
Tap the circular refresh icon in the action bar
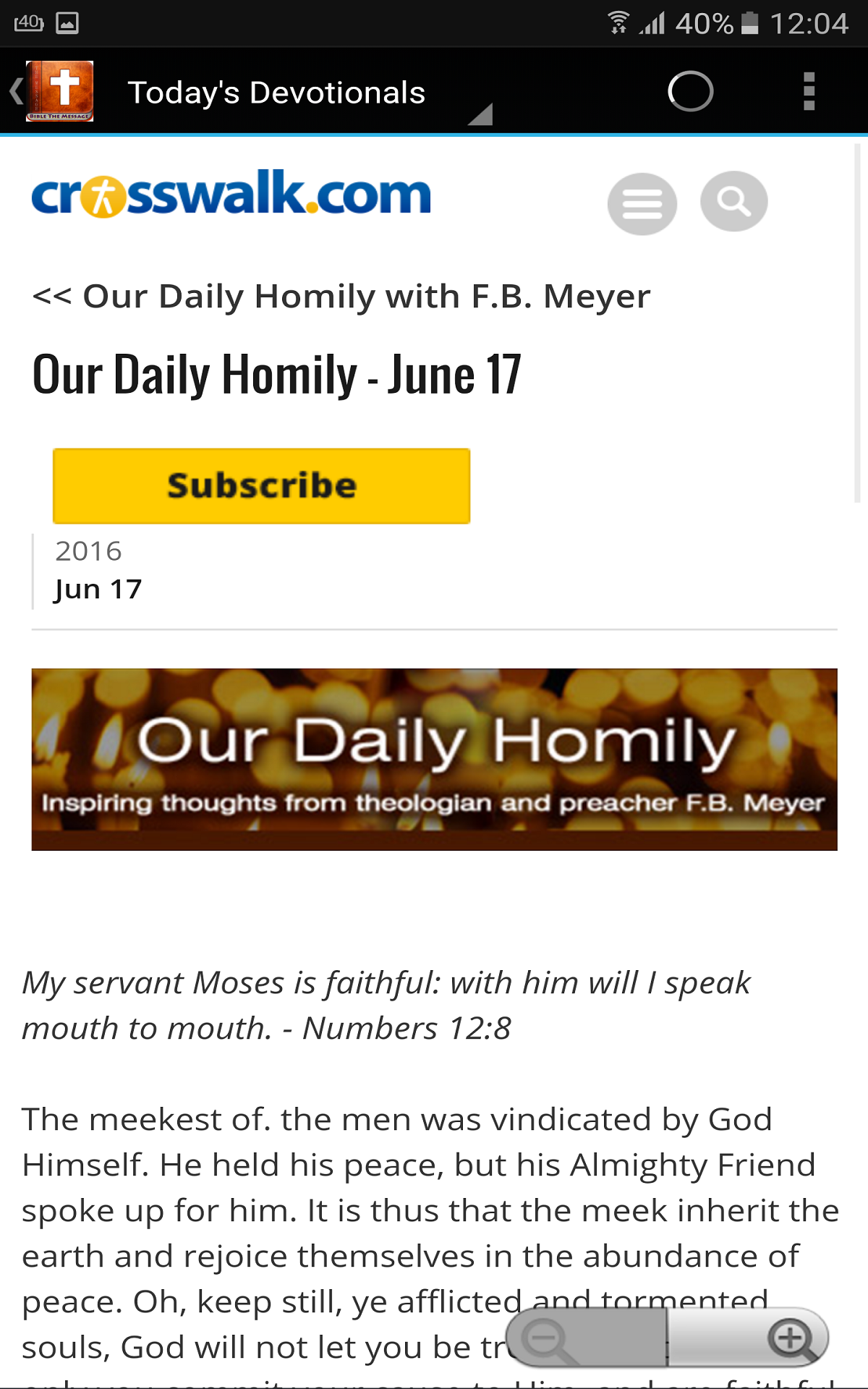(692, 91)
